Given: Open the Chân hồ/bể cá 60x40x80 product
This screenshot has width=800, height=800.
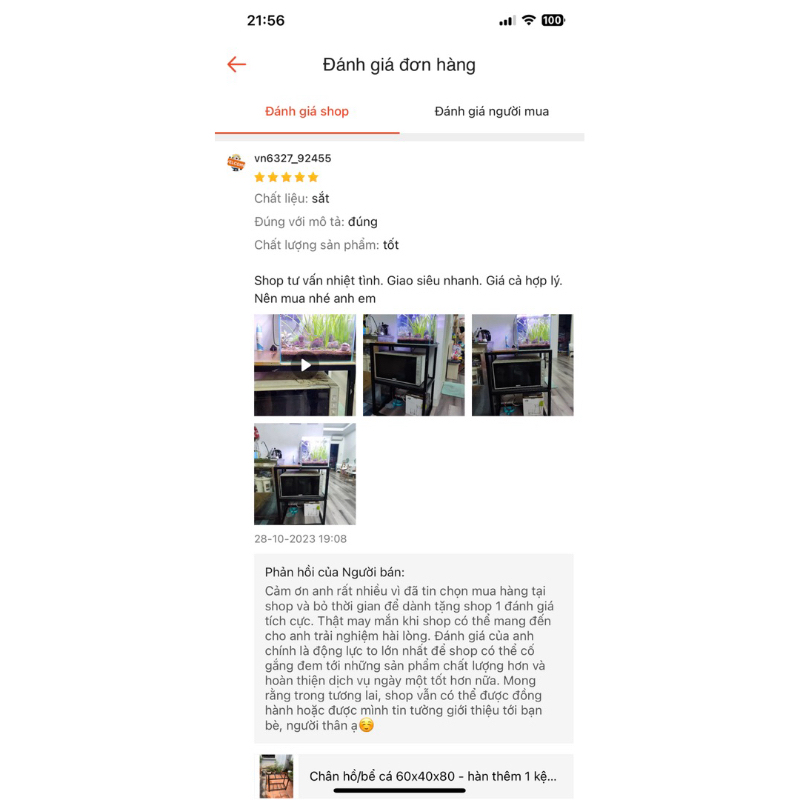Looking at the screenshot, I should [430, 776].
